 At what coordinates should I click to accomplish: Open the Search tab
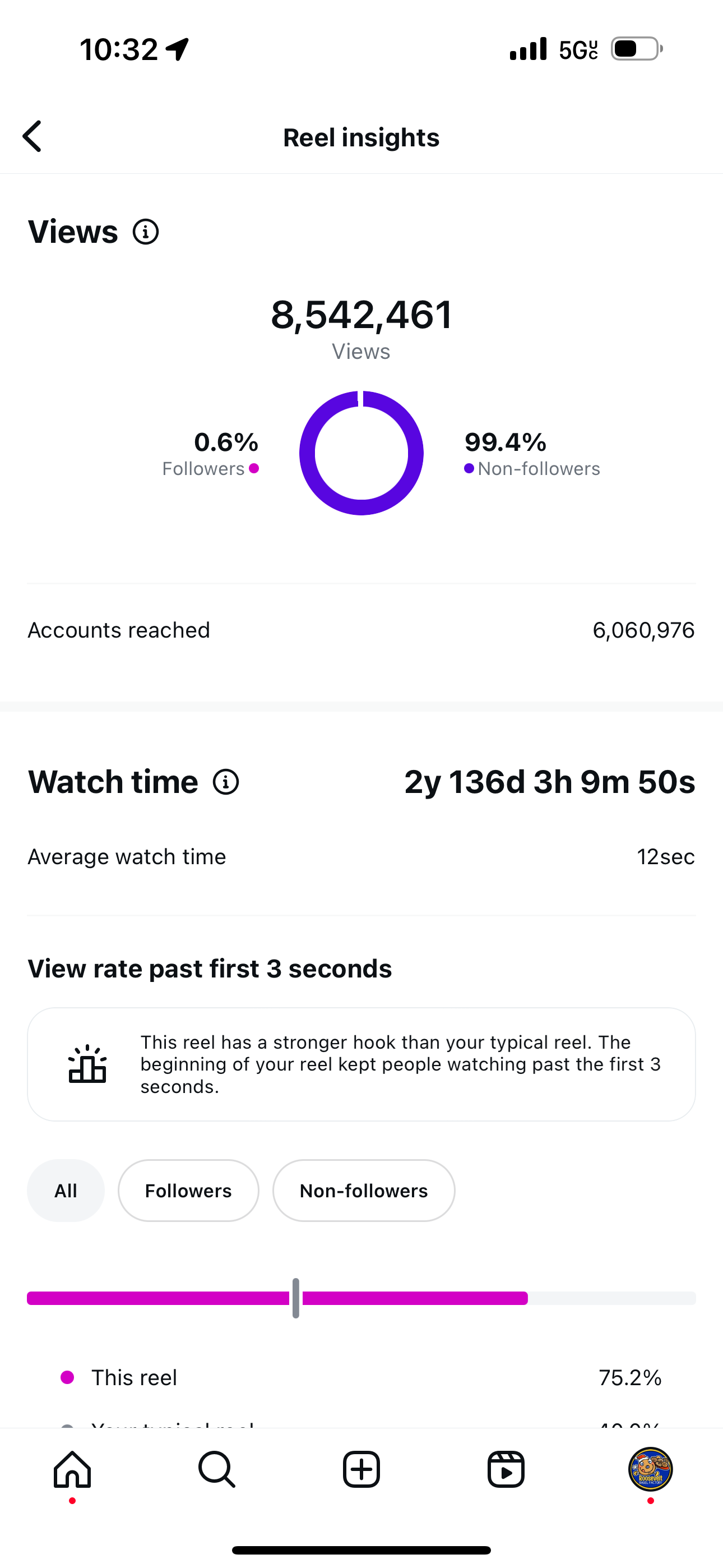217,1469
